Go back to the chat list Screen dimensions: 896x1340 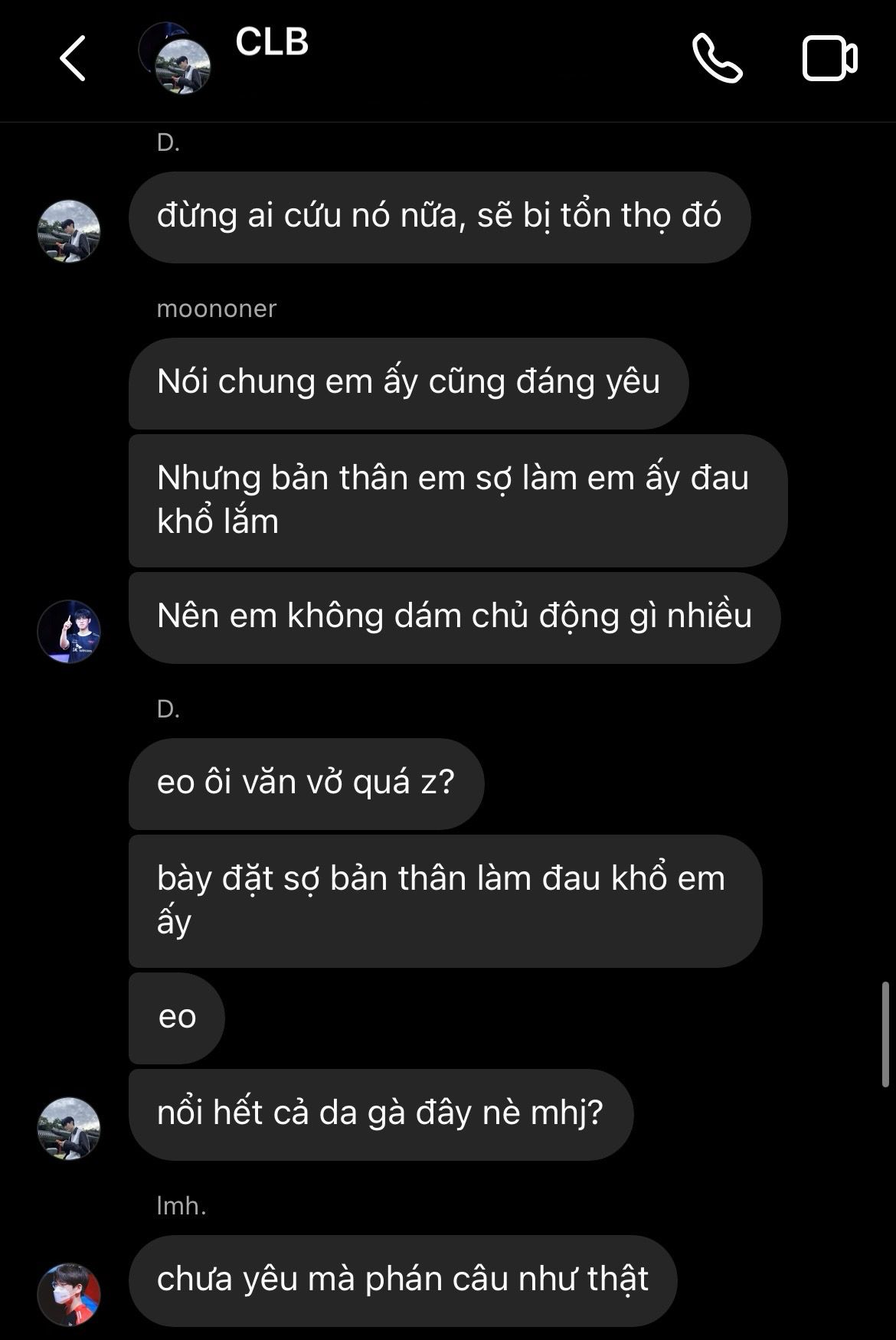73,58
